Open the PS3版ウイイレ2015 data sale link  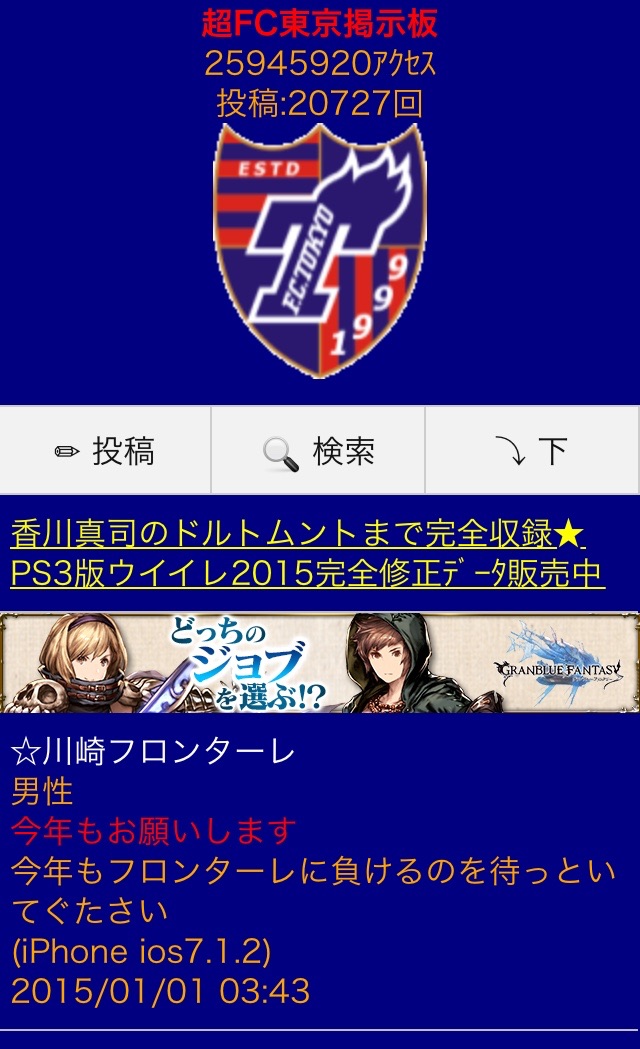(x=308, y=553)
